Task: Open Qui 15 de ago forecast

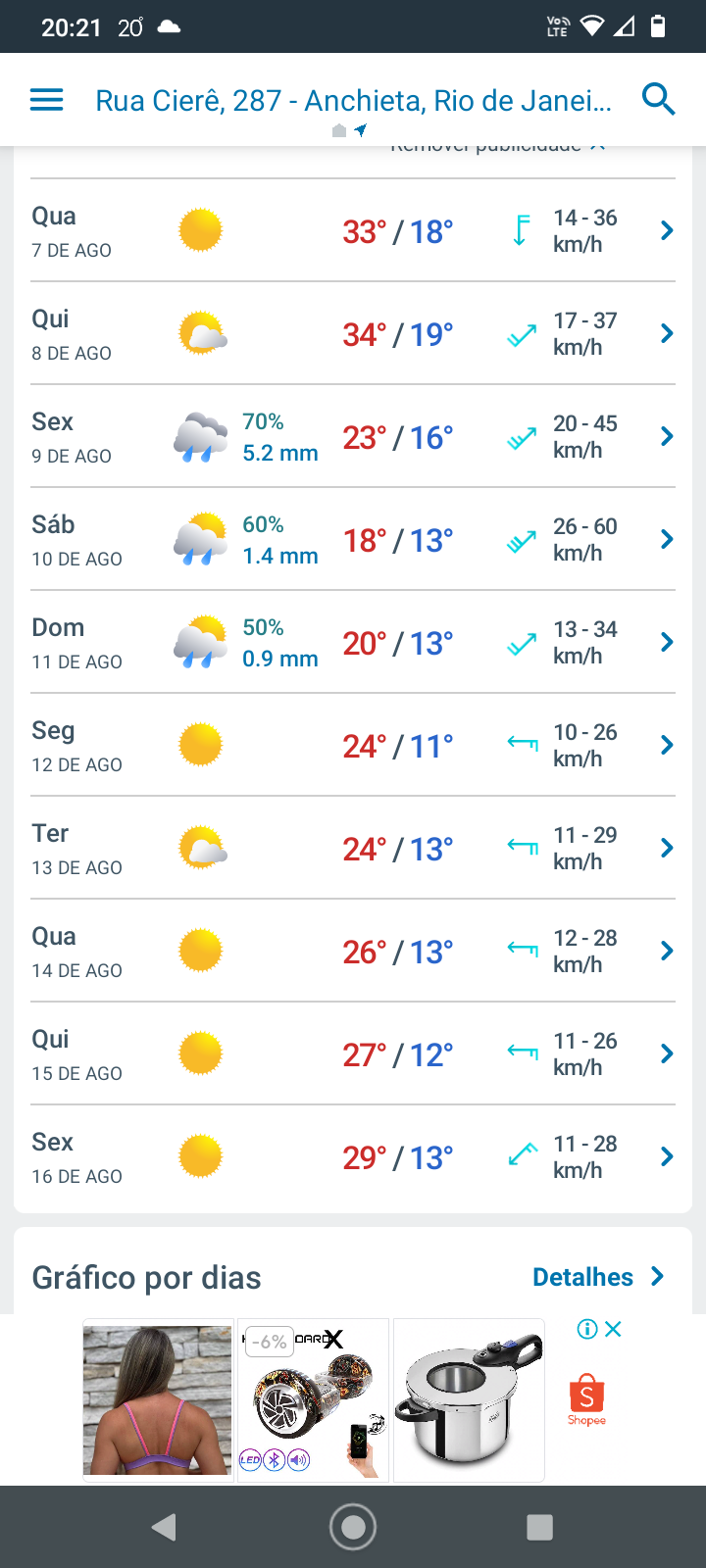Action: click(x=353, y=1054)
